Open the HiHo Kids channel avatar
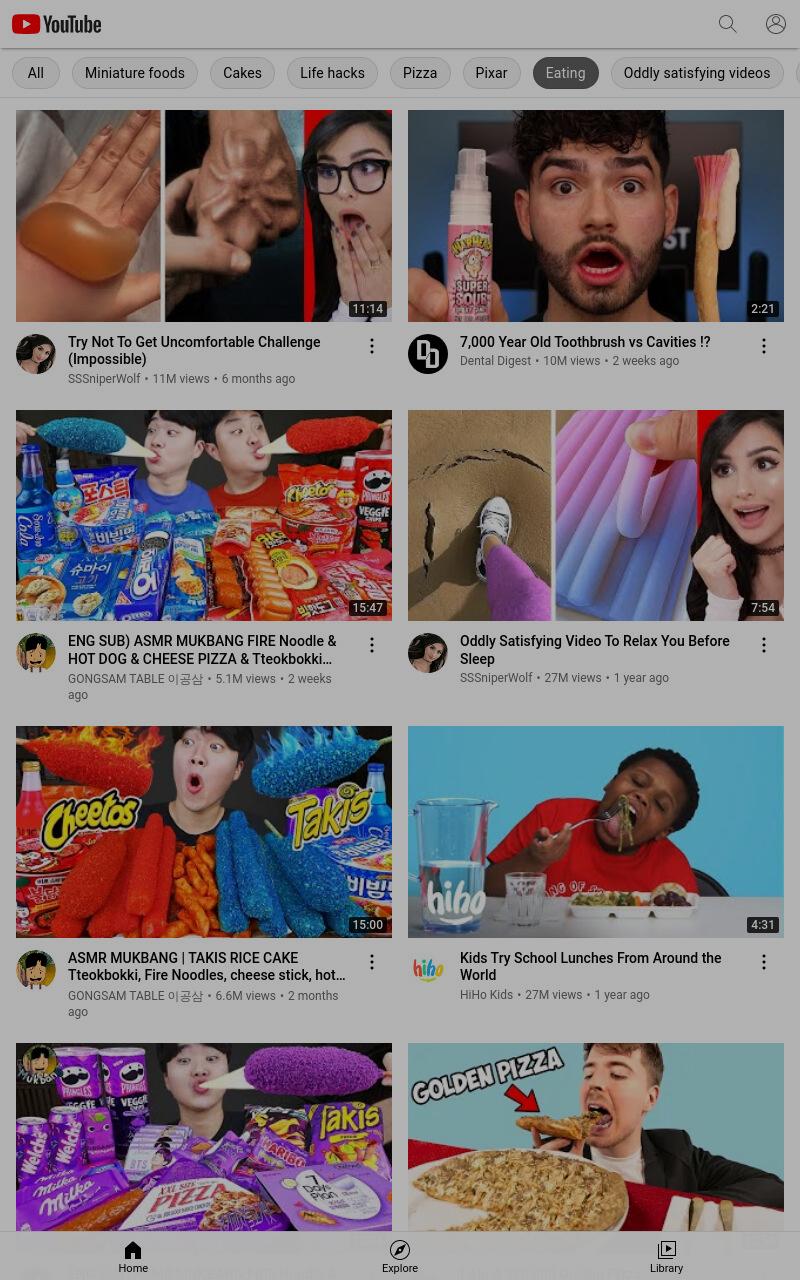 (x=428, y=970)
